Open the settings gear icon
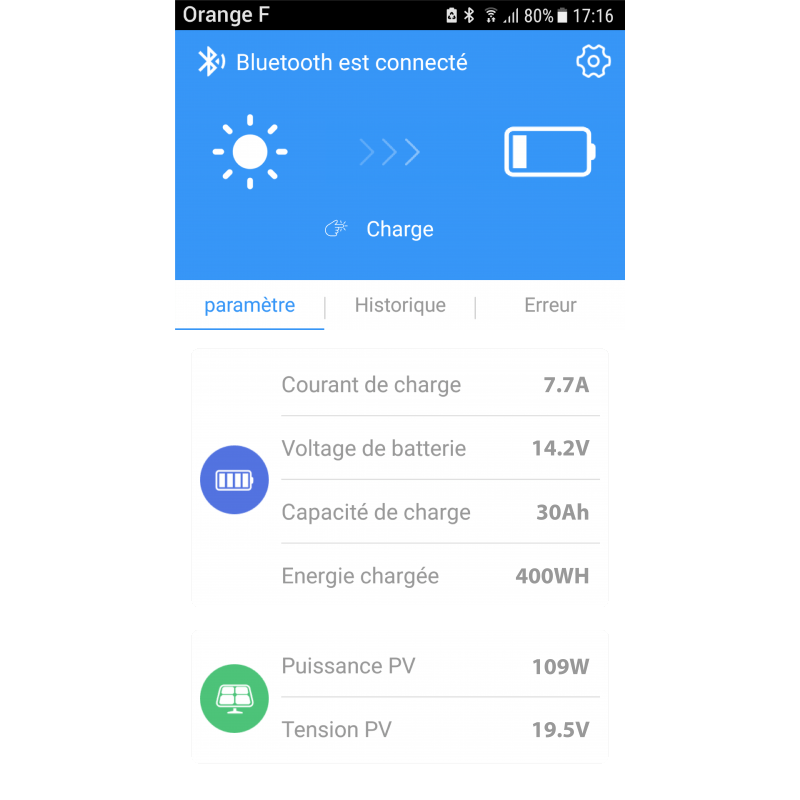The height and width of the screenshot is (800, 800). click(x=593, y=62)
